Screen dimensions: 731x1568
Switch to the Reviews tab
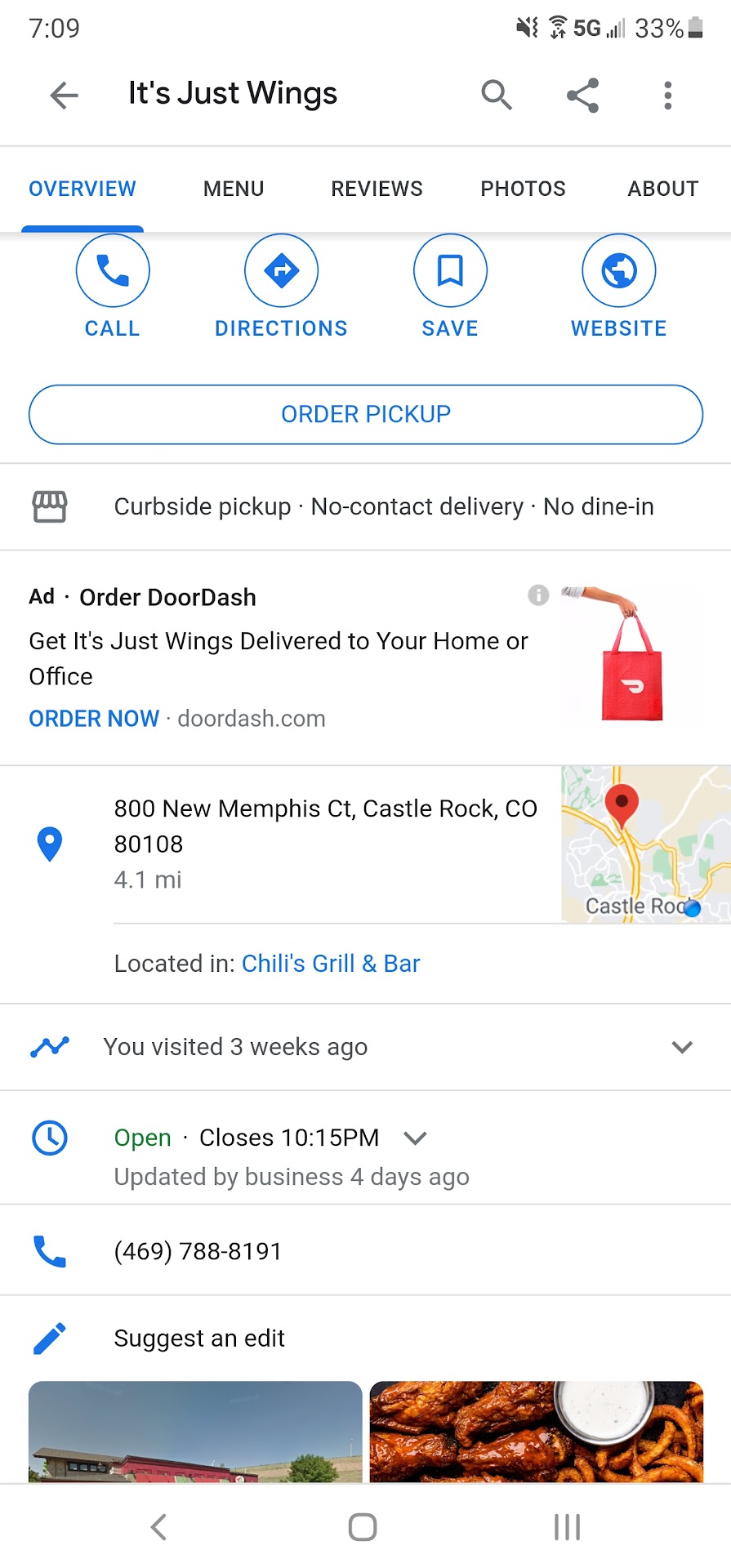[x=377, y=189]
